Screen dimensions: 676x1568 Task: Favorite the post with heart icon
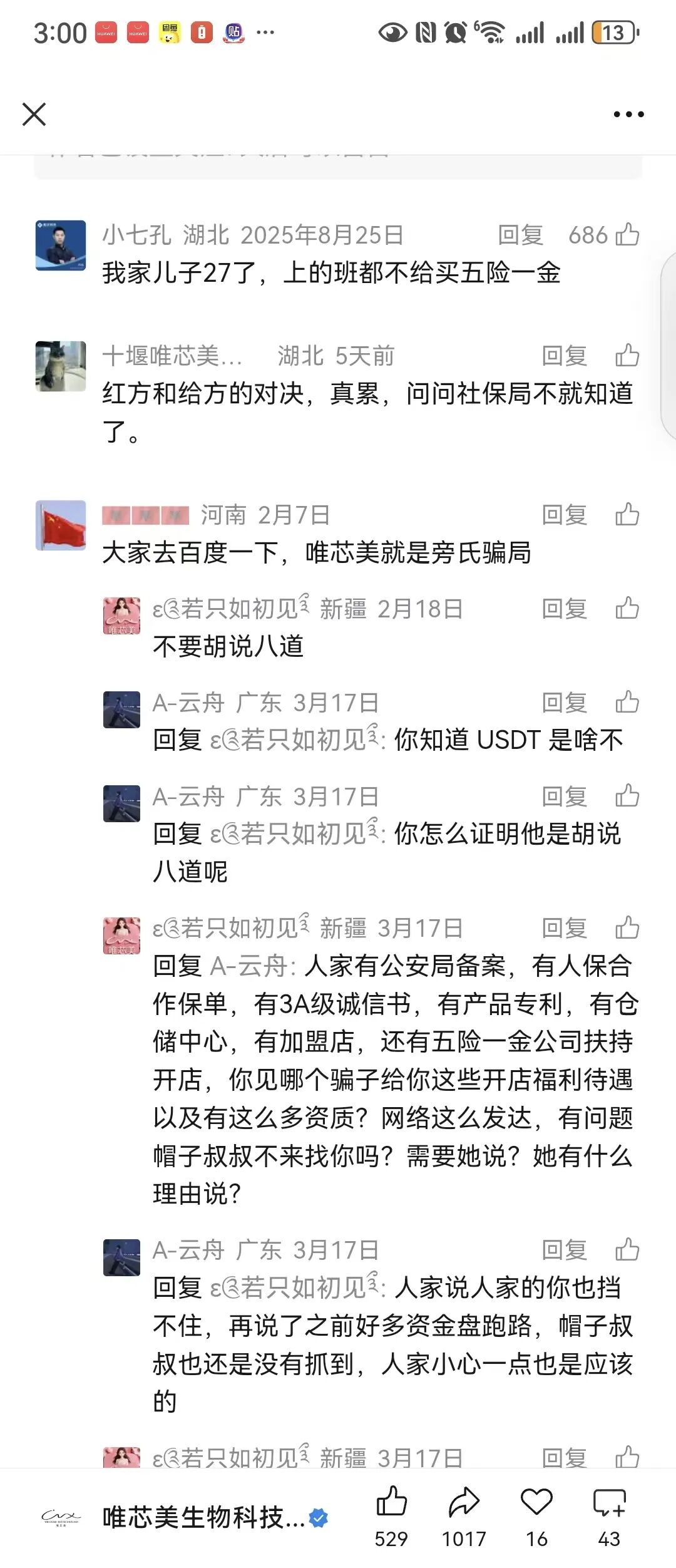pyautogui.click(x=536, y=1503)
